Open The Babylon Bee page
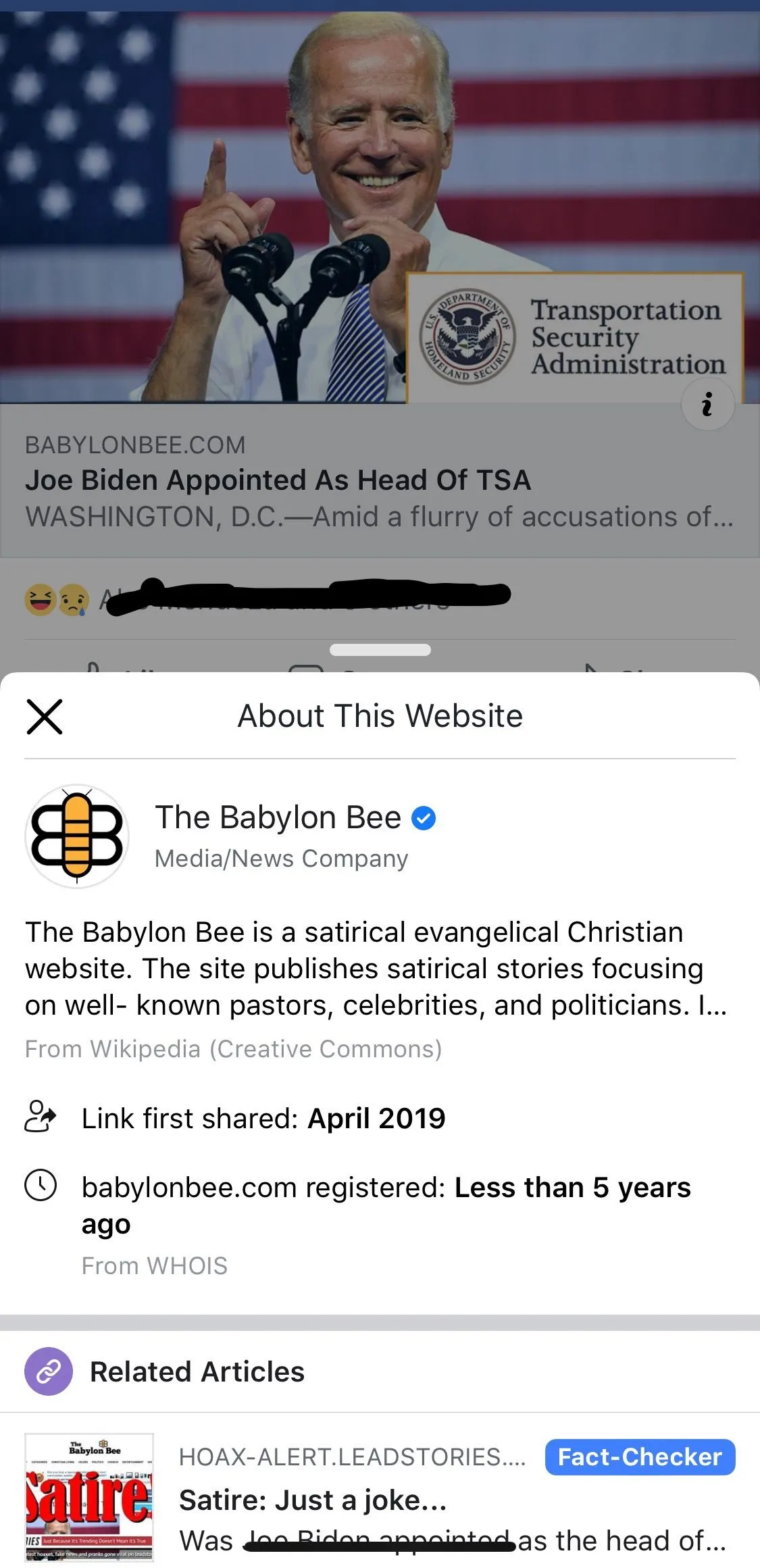 [278, 818]
